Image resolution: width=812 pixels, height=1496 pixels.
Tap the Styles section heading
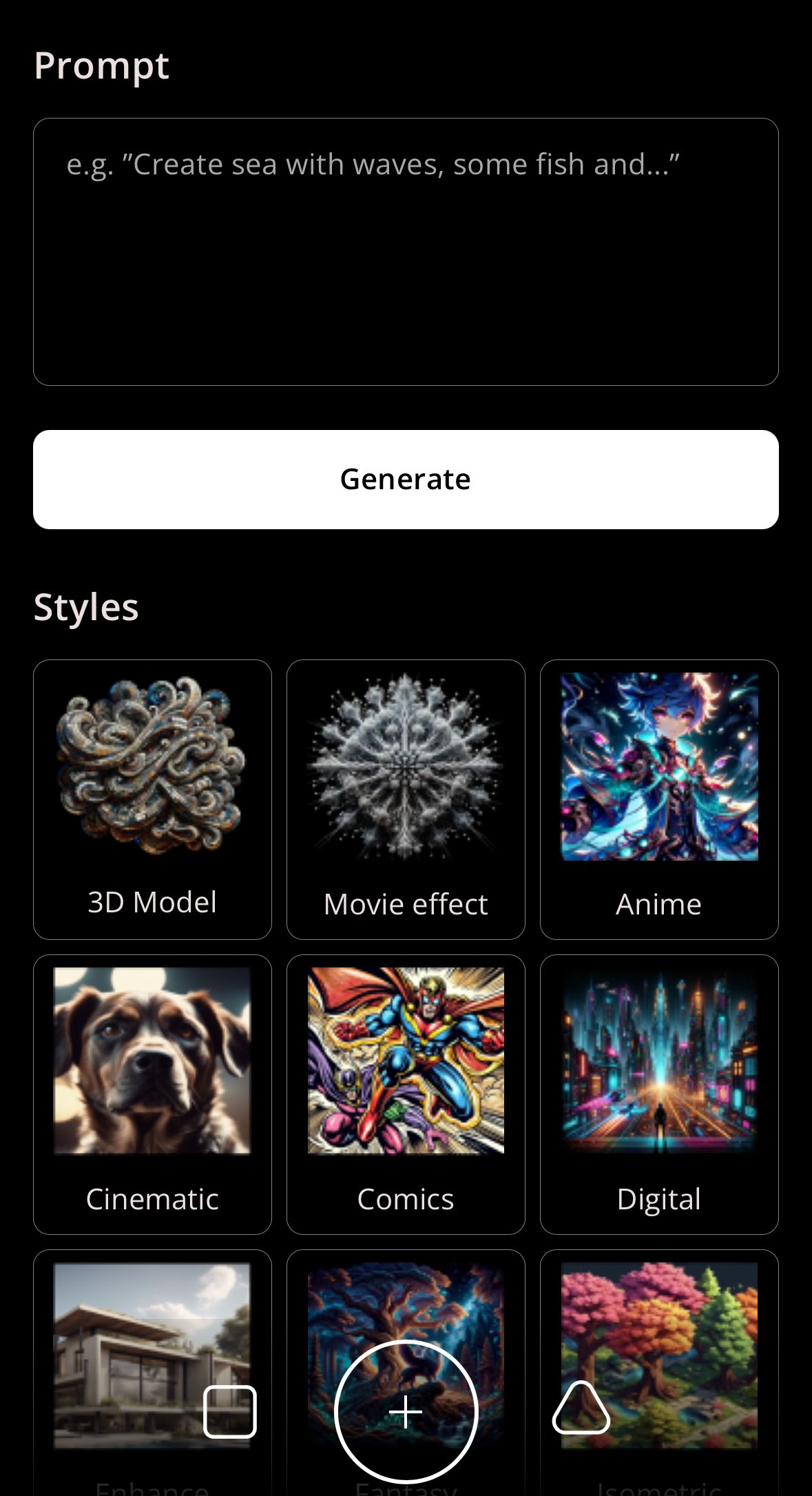click(87, 607)
